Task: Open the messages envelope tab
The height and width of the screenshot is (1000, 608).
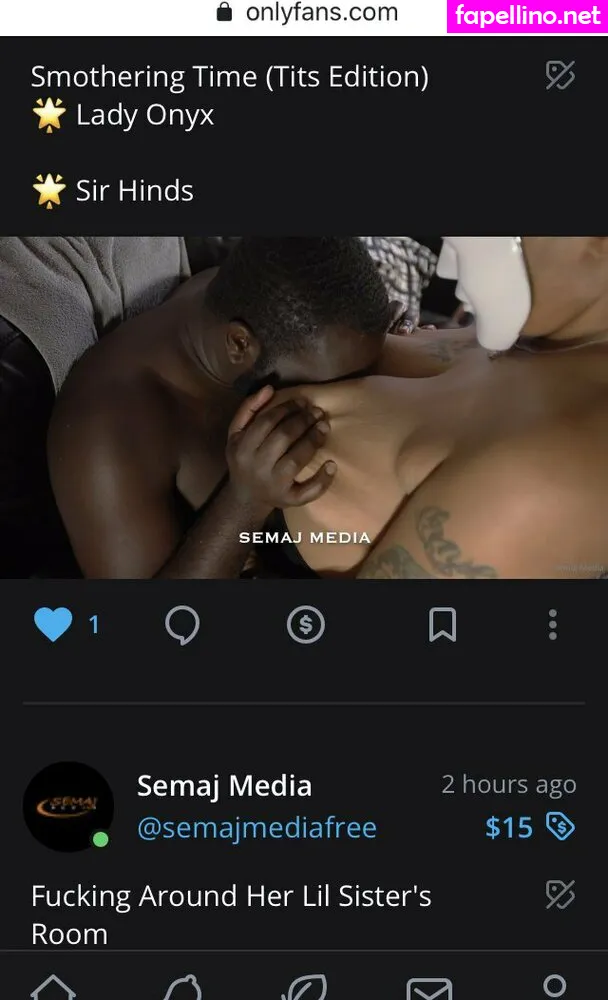Action: click(429, 987)
